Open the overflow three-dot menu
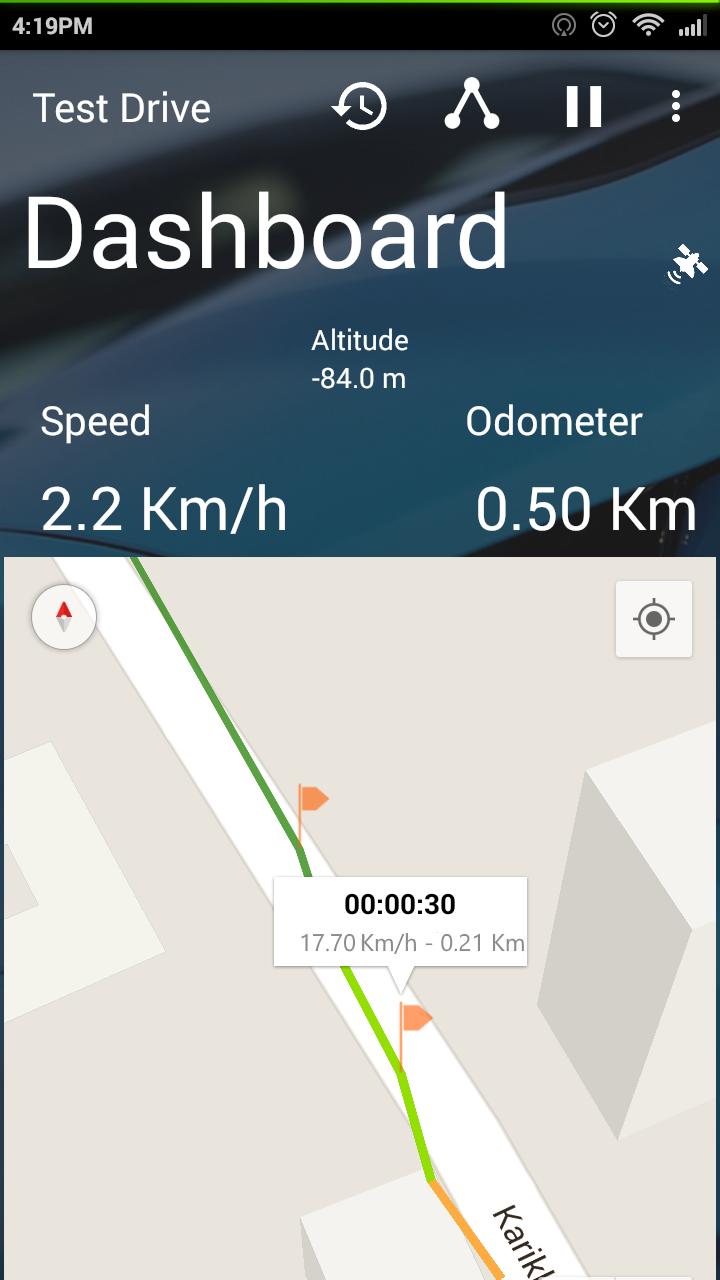 click(676, 105)
